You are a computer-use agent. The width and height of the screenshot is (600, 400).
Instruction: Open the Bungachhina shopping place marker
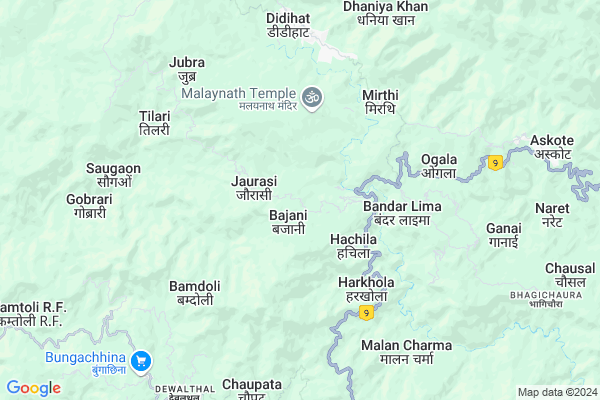pyautogui.click(x=142, y=361)
